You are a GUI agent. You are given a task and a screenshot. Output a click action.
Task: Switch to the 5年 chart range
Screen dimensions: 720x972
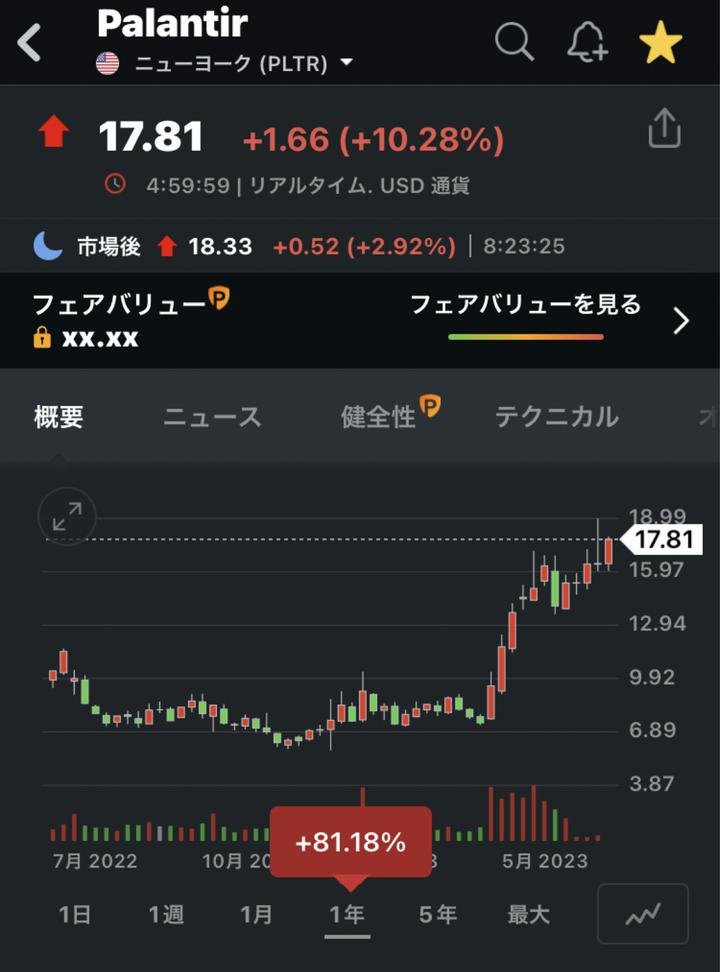(437, 913)
